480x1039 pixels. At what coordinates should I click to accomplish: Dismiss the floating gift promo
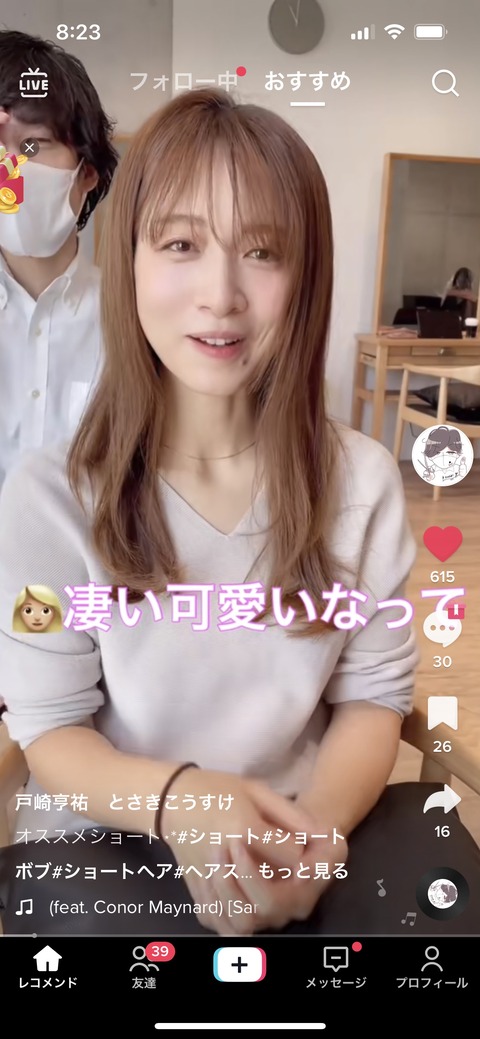point(29,147)
